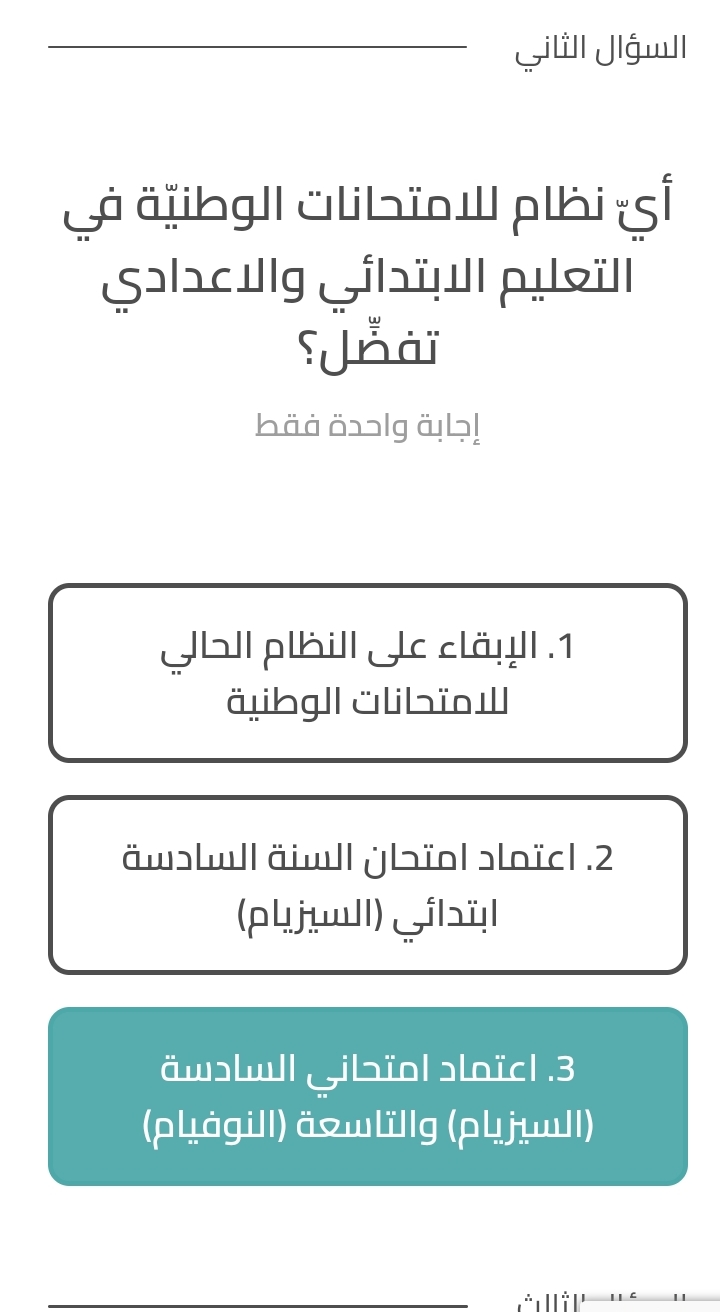Choose option 2 adopting the sixth-year (Sixième) exam

[x=368, y=885]
